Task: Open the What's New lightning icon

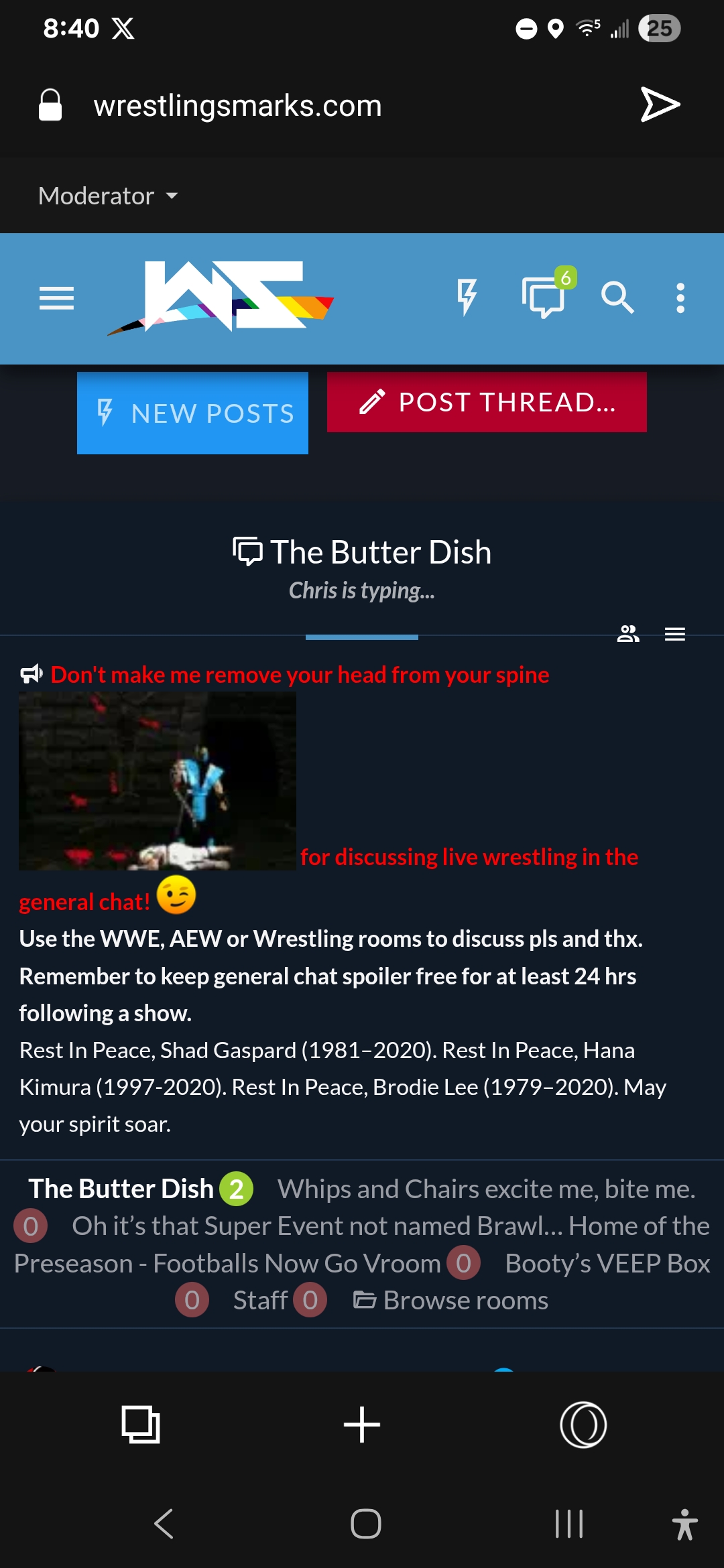Action: tap(467, 297)
